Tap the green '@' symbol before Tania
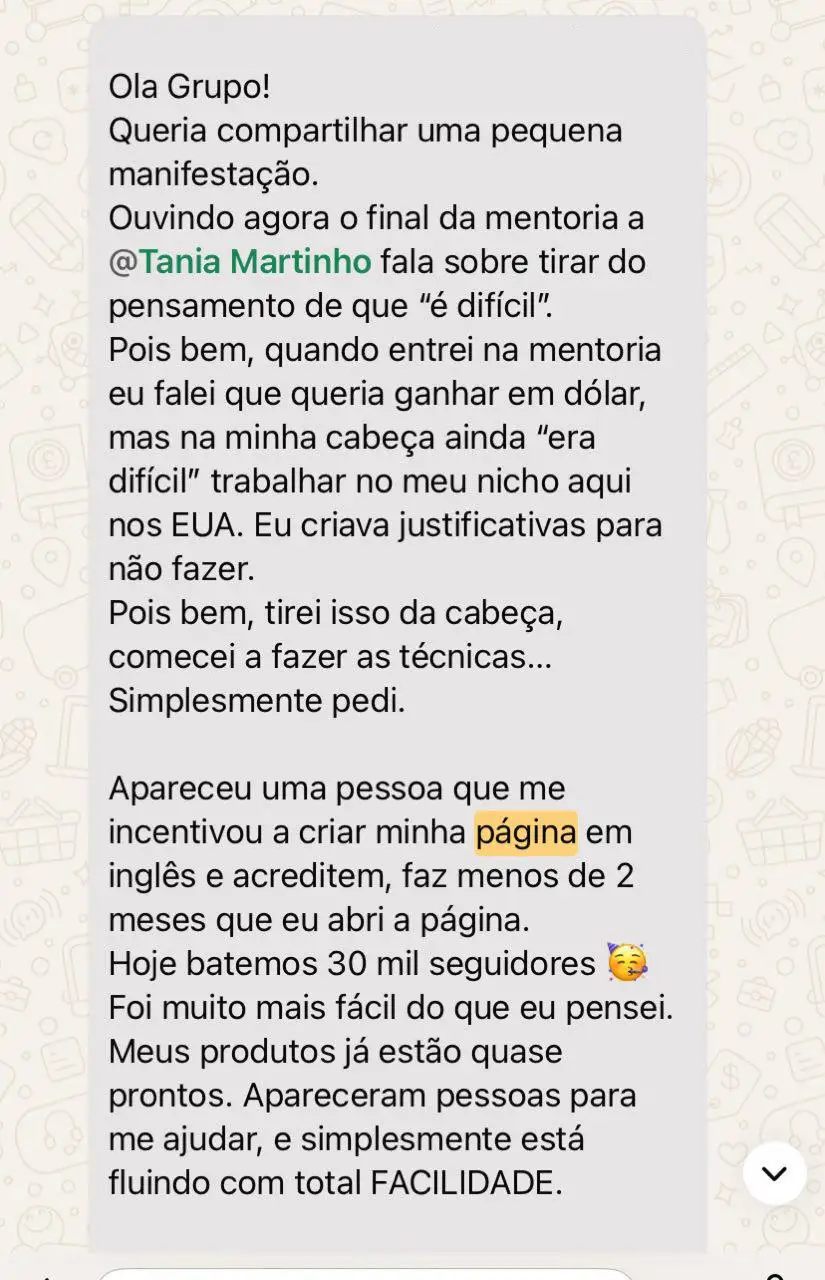825x1280 pixels. point(122,261)
